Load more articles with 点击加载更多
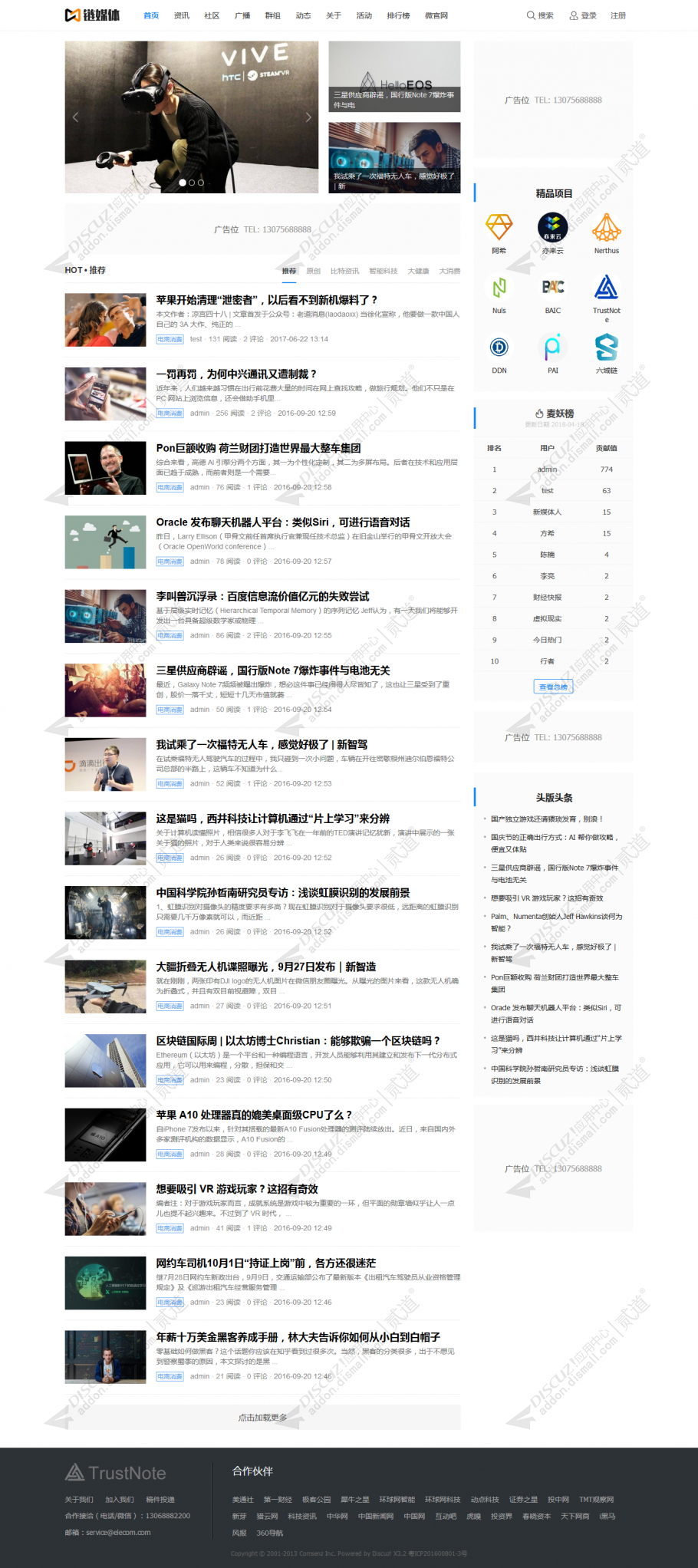This screenshot has width=698, height=1568. pyautogui.click(x=262, y=1417)
